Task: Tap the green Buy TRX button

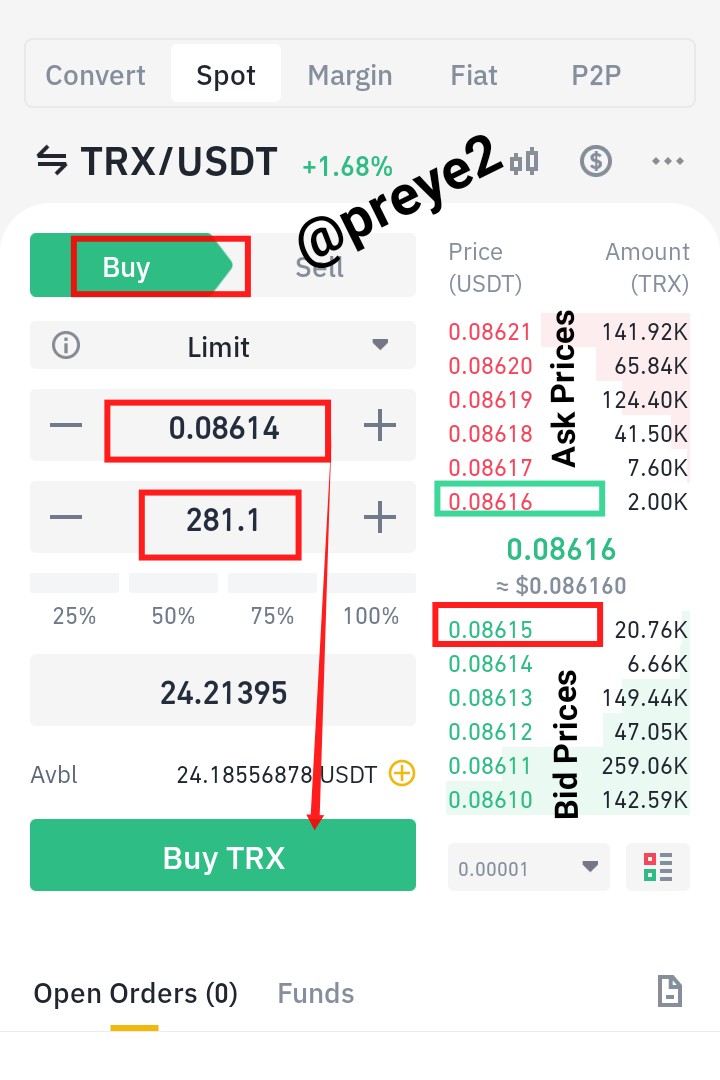Action: tap(223, 855)
